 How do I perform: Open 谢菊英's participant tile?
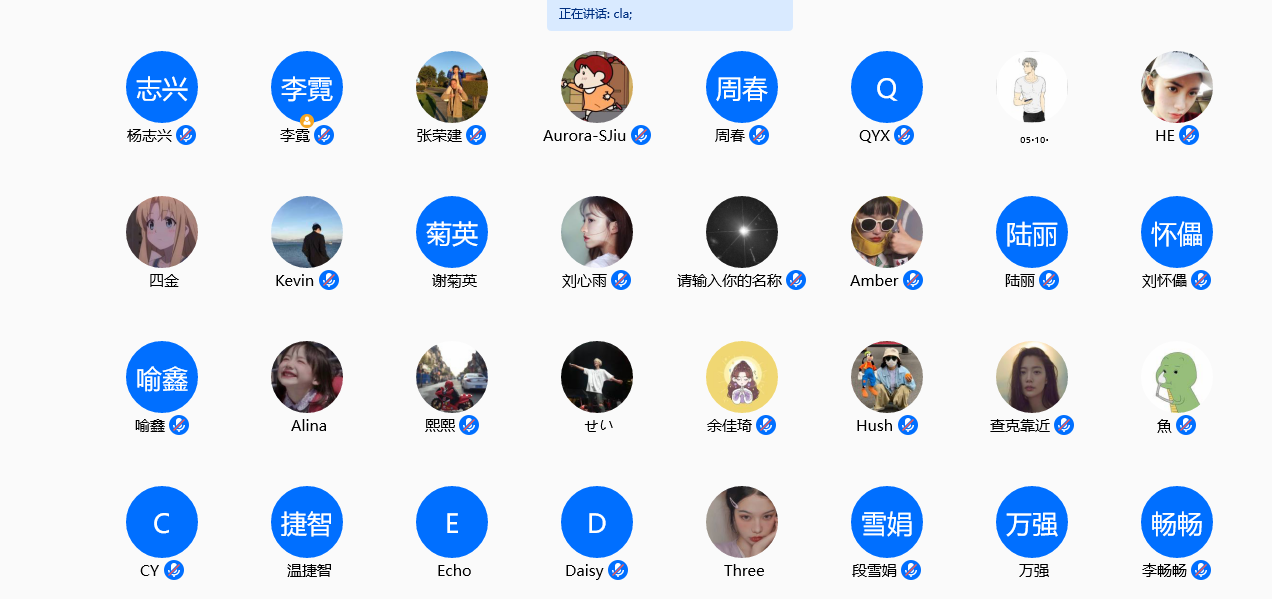point(452,232)
